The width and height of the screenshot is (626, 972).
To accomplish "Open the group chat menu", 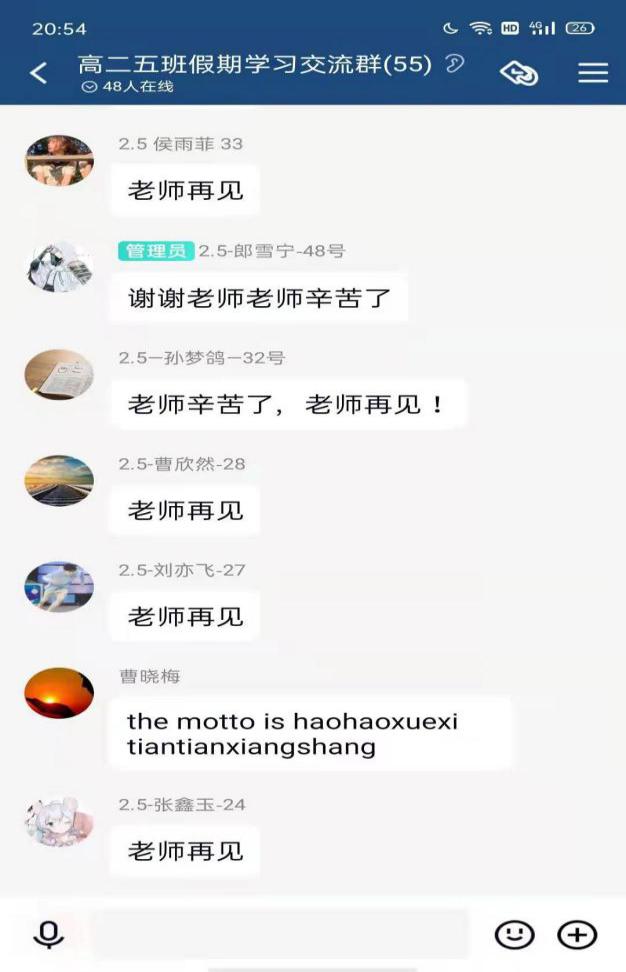I will (x=593, y=73).
